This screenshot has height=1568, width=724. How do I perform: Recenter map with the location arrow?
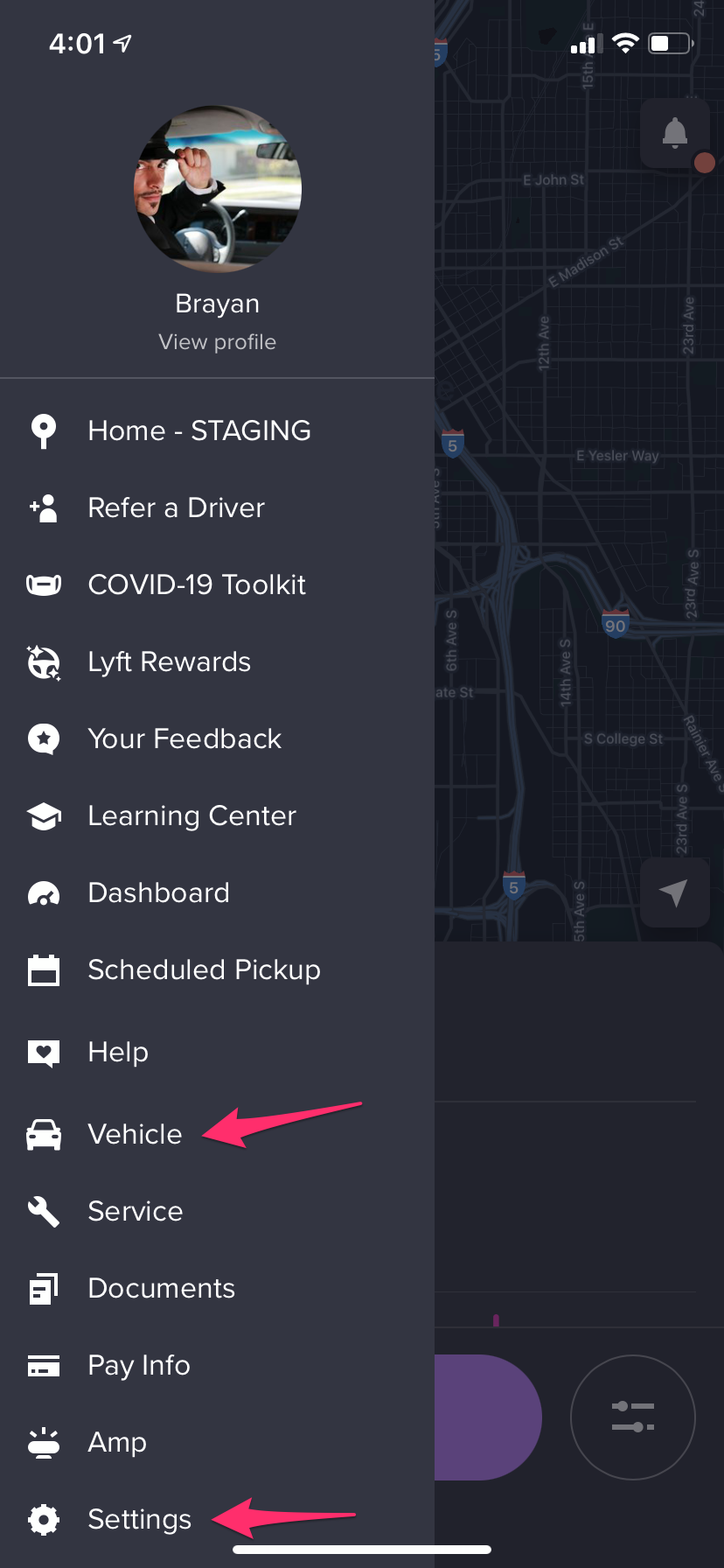(x=673, y=892)
